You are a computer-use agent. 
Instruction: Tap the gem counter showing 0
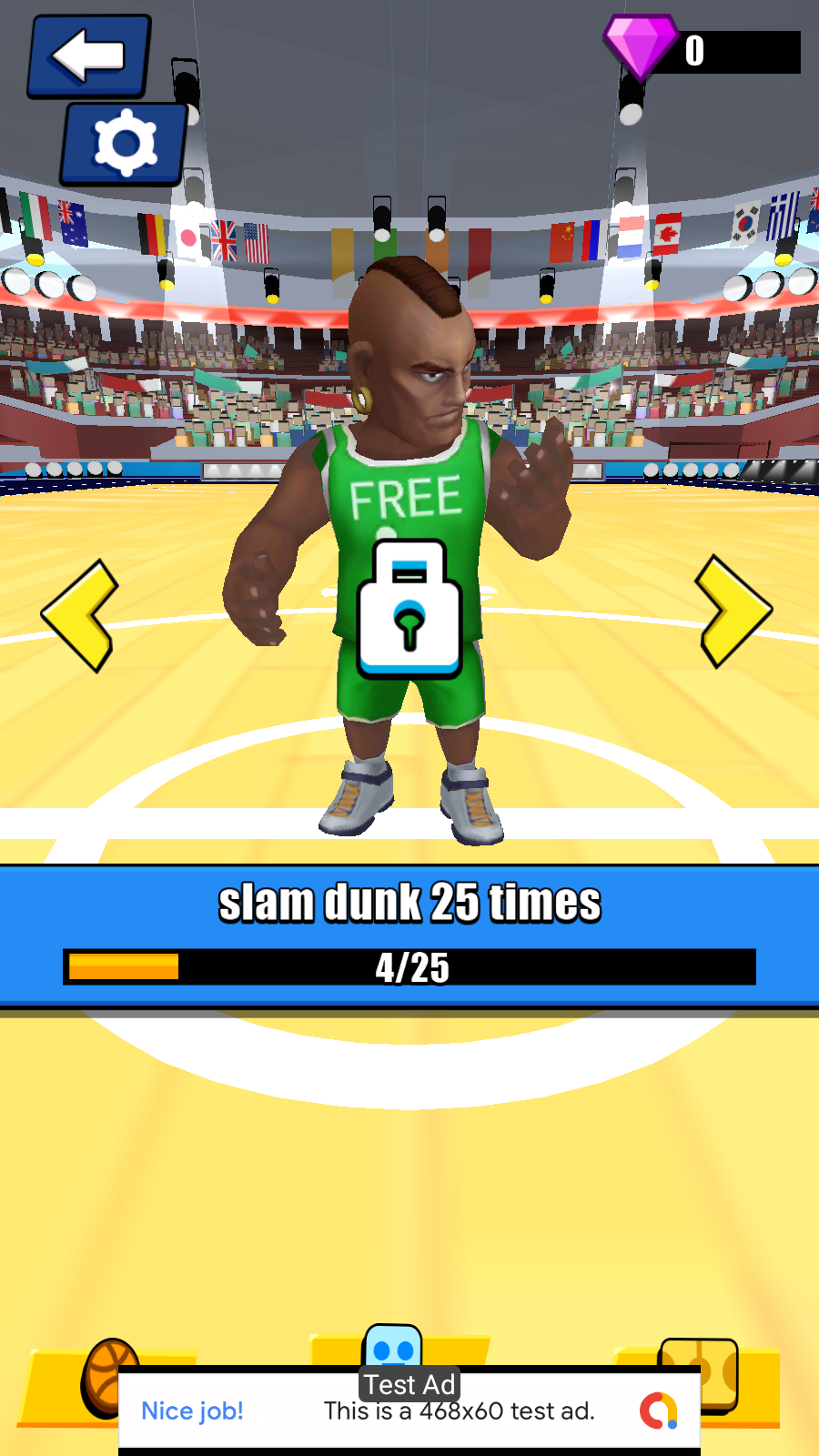(x=693, y=52)
